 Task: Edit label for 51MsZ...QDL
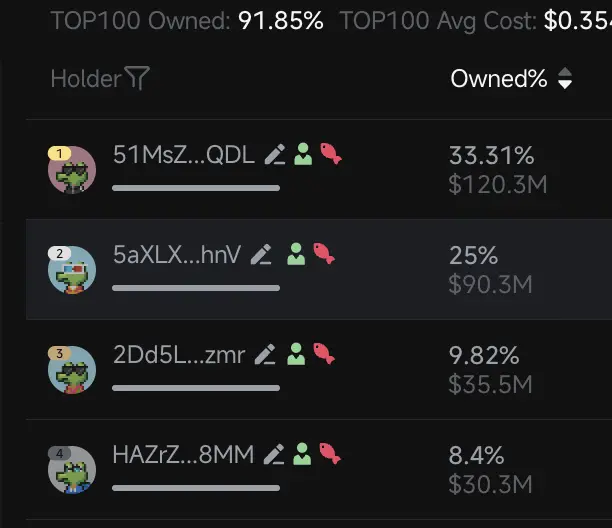click(x=276, y=154)
